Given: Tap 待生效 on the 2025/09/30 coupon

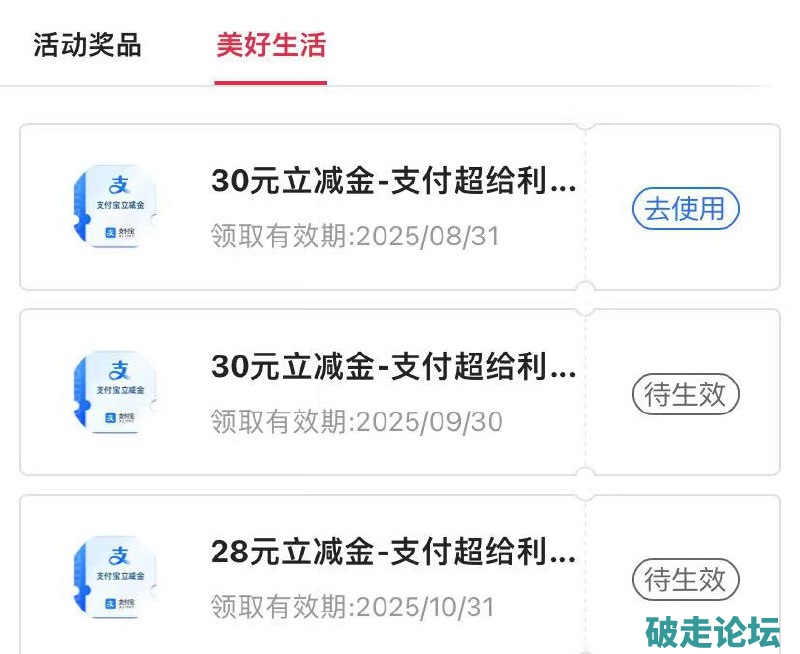Looking at the screenshot, I should coord(685,395).
